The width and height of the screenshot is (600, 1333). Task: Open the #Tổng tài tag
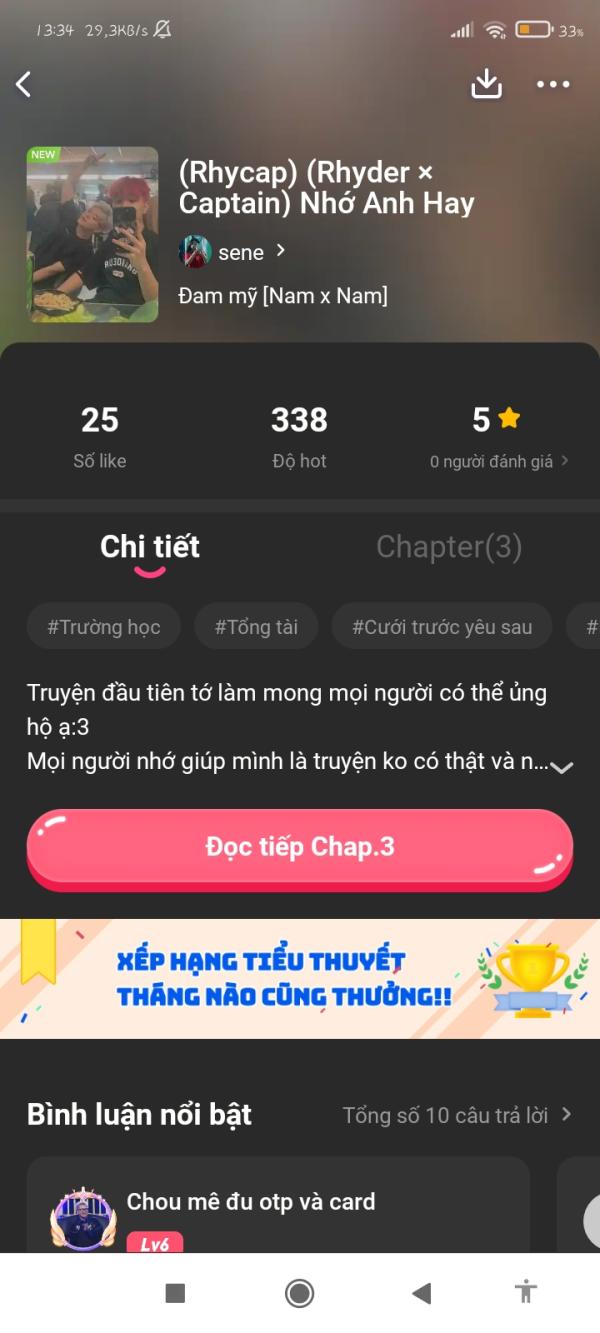tap(256, 627)
